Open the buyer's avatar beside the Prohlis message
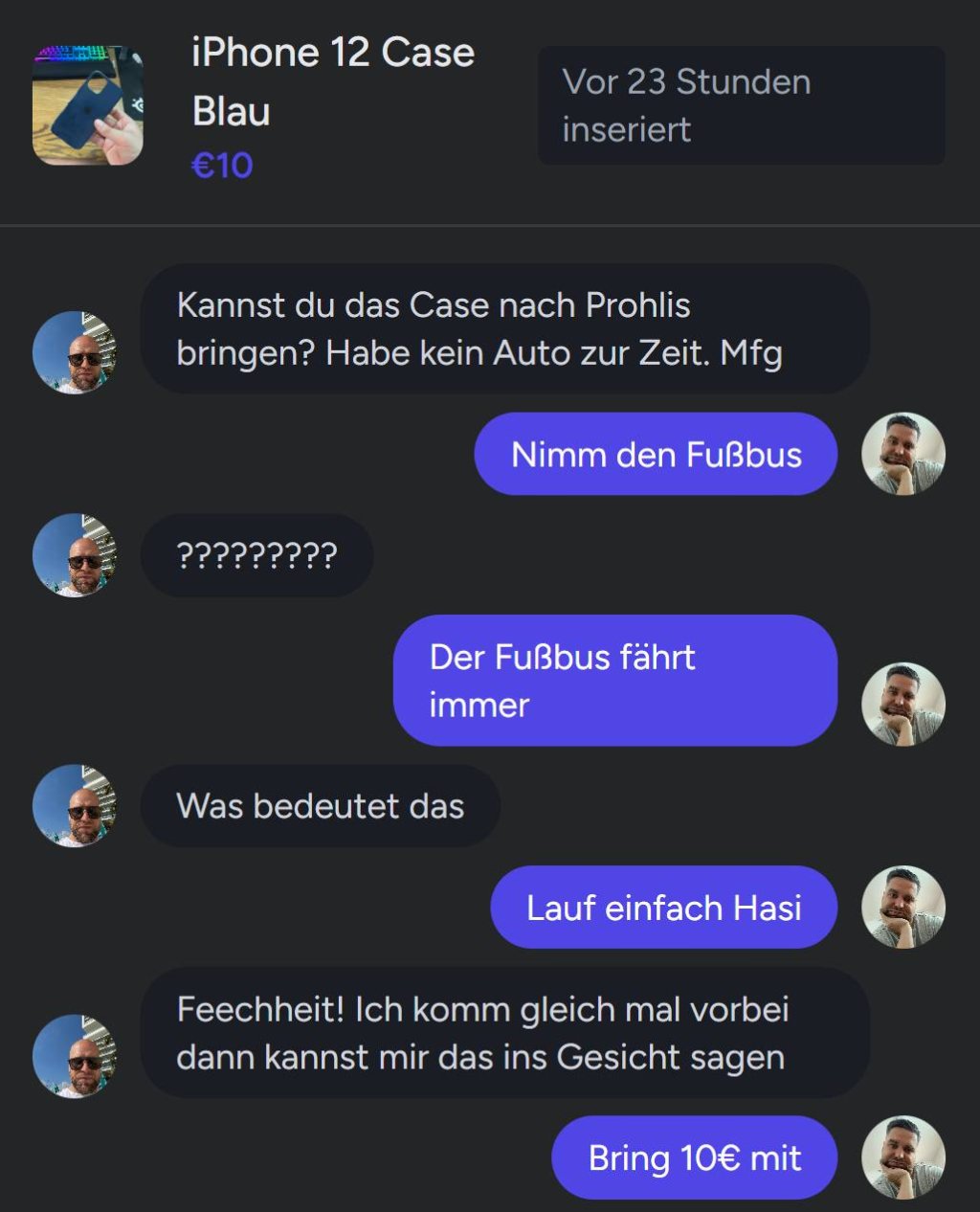The height and width of the screenshot is (1212, 980). point(75,352)
